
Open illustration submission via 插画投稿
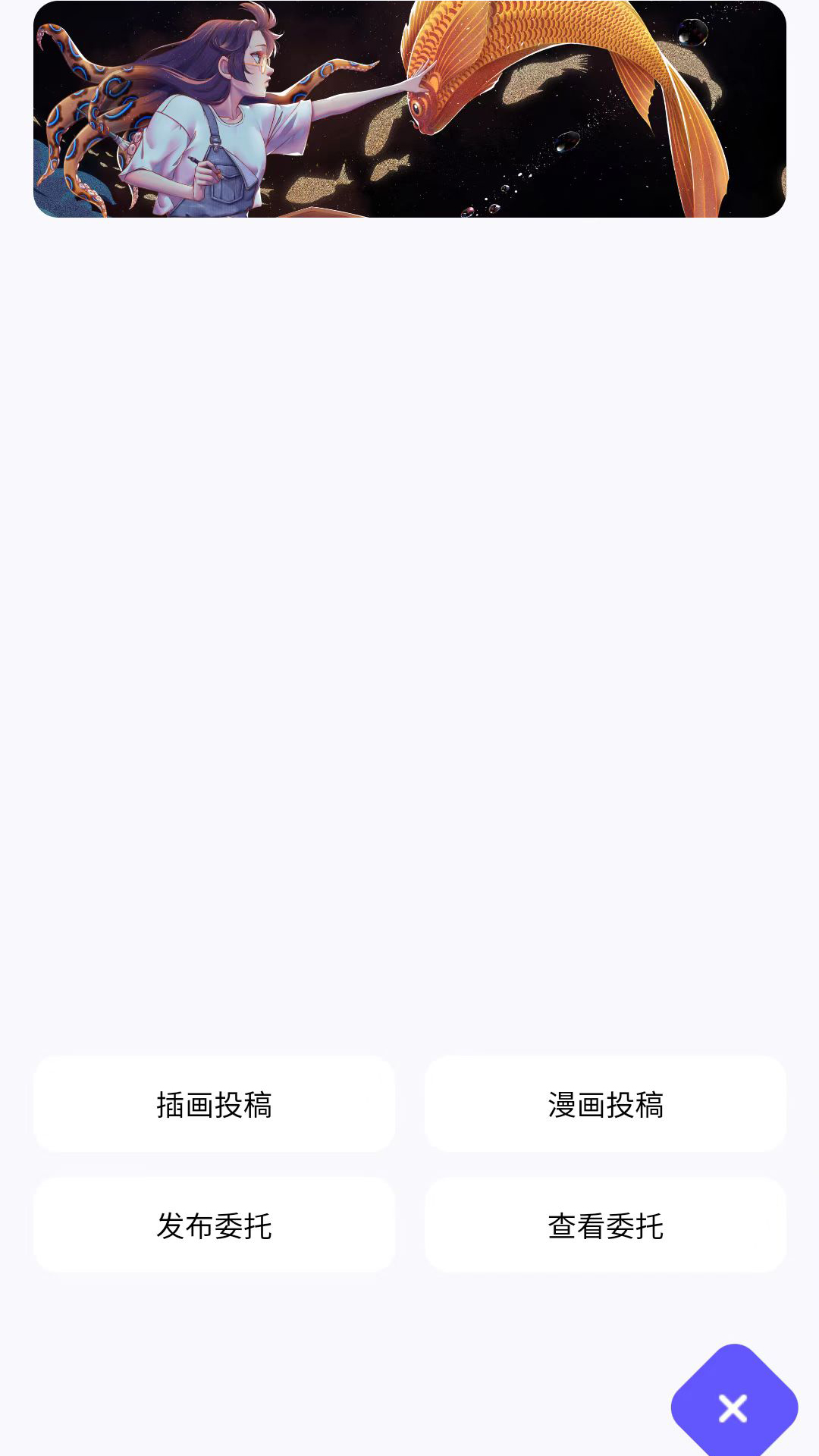[213, 1104]
